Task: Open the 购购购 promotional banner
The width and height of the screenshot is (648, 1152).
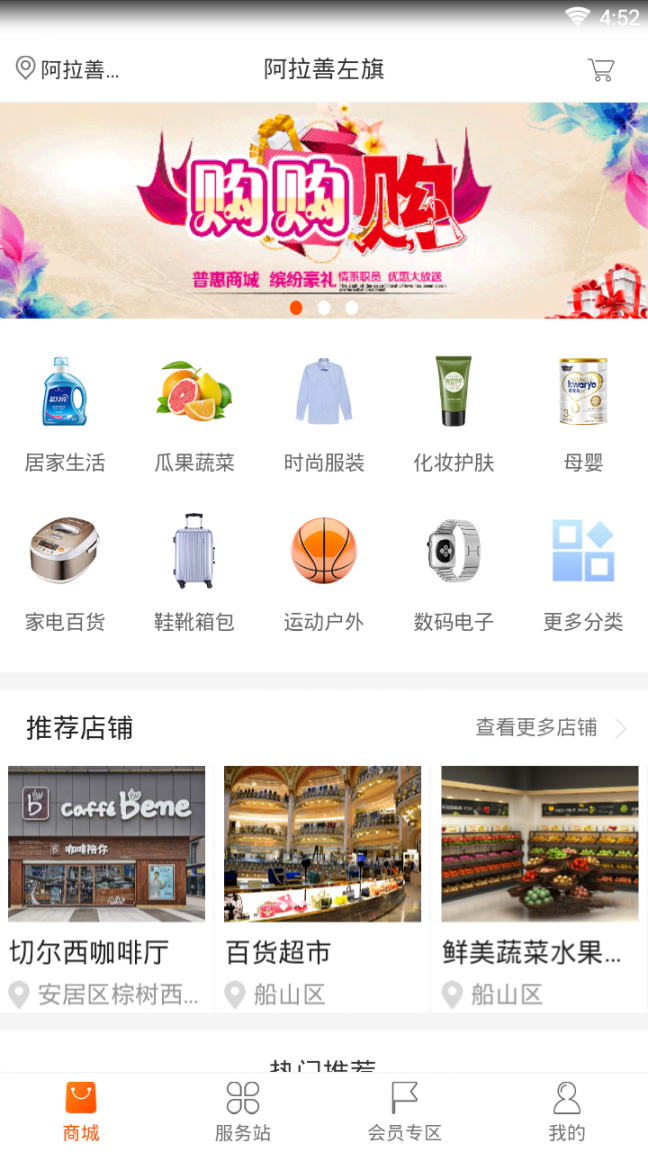Action: [x=324, y=210]
